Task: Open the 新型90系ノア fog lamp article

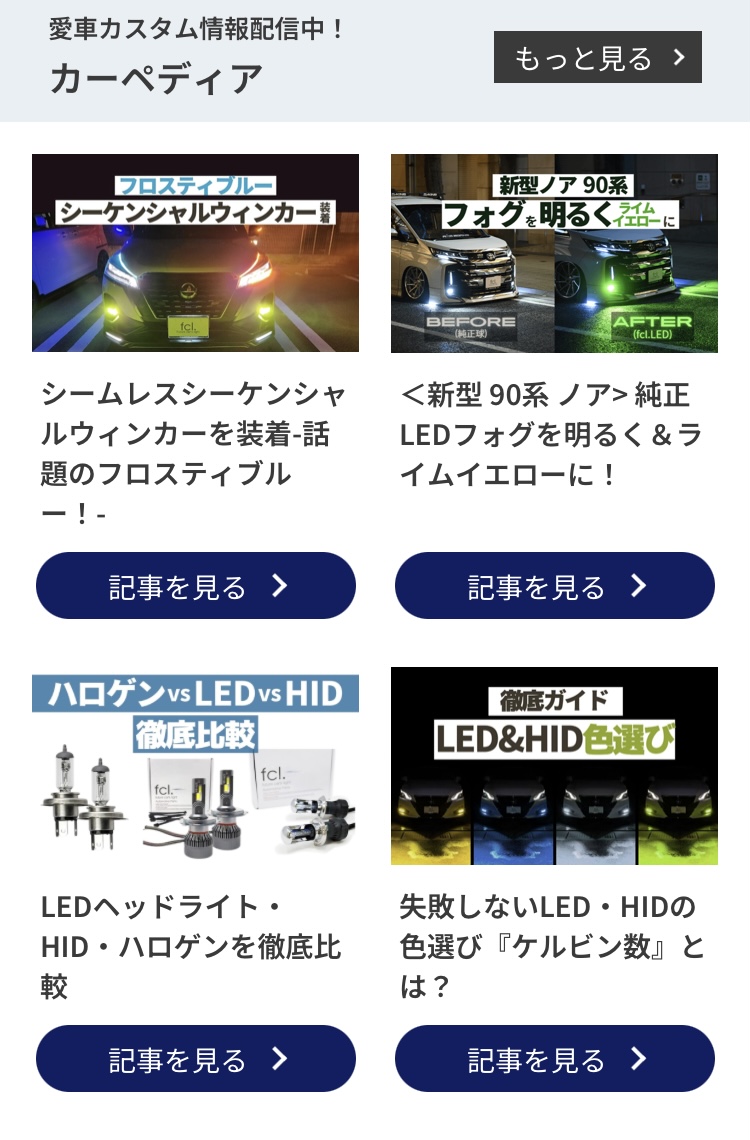Action: [555, 586]
